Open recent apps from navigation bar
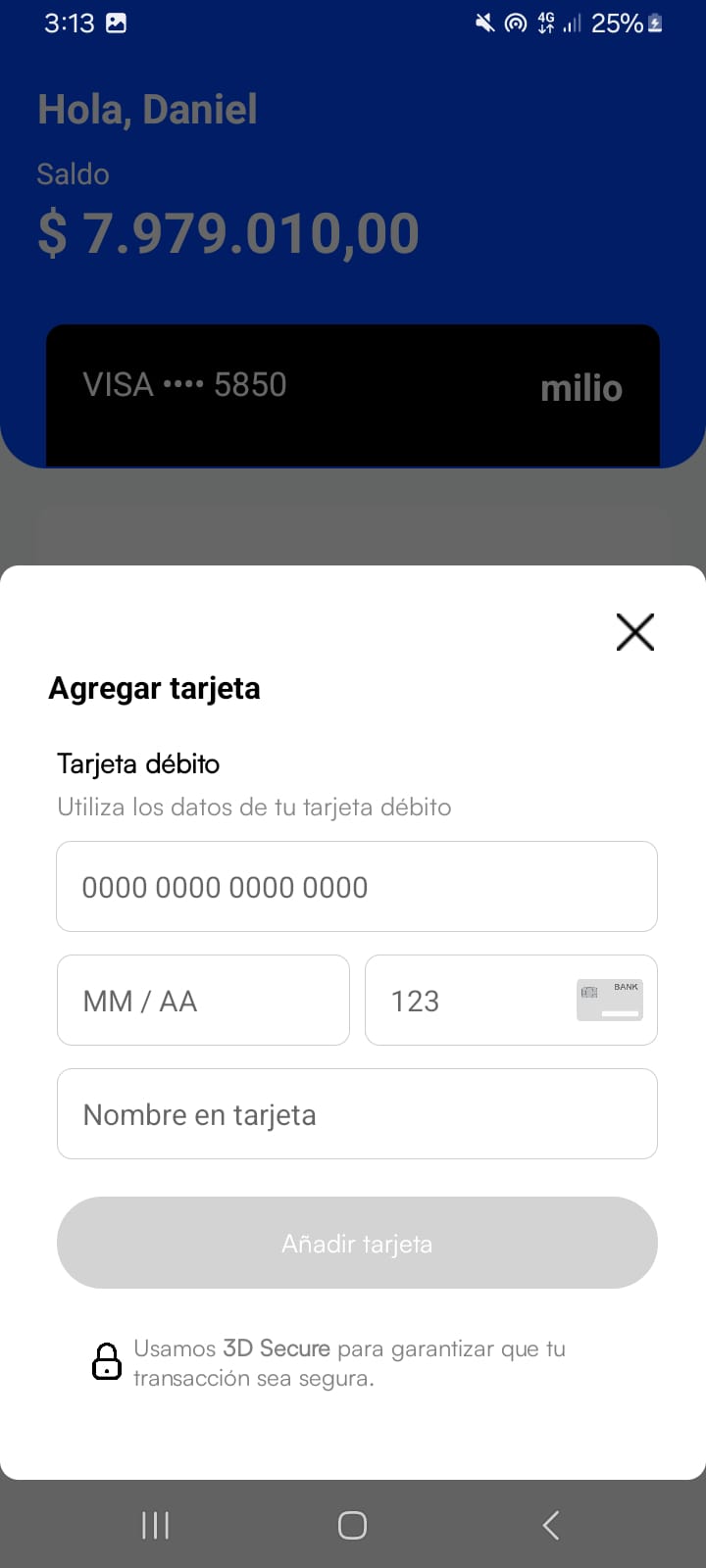Screen dimensions: 706x1568 pos(155,1525)
